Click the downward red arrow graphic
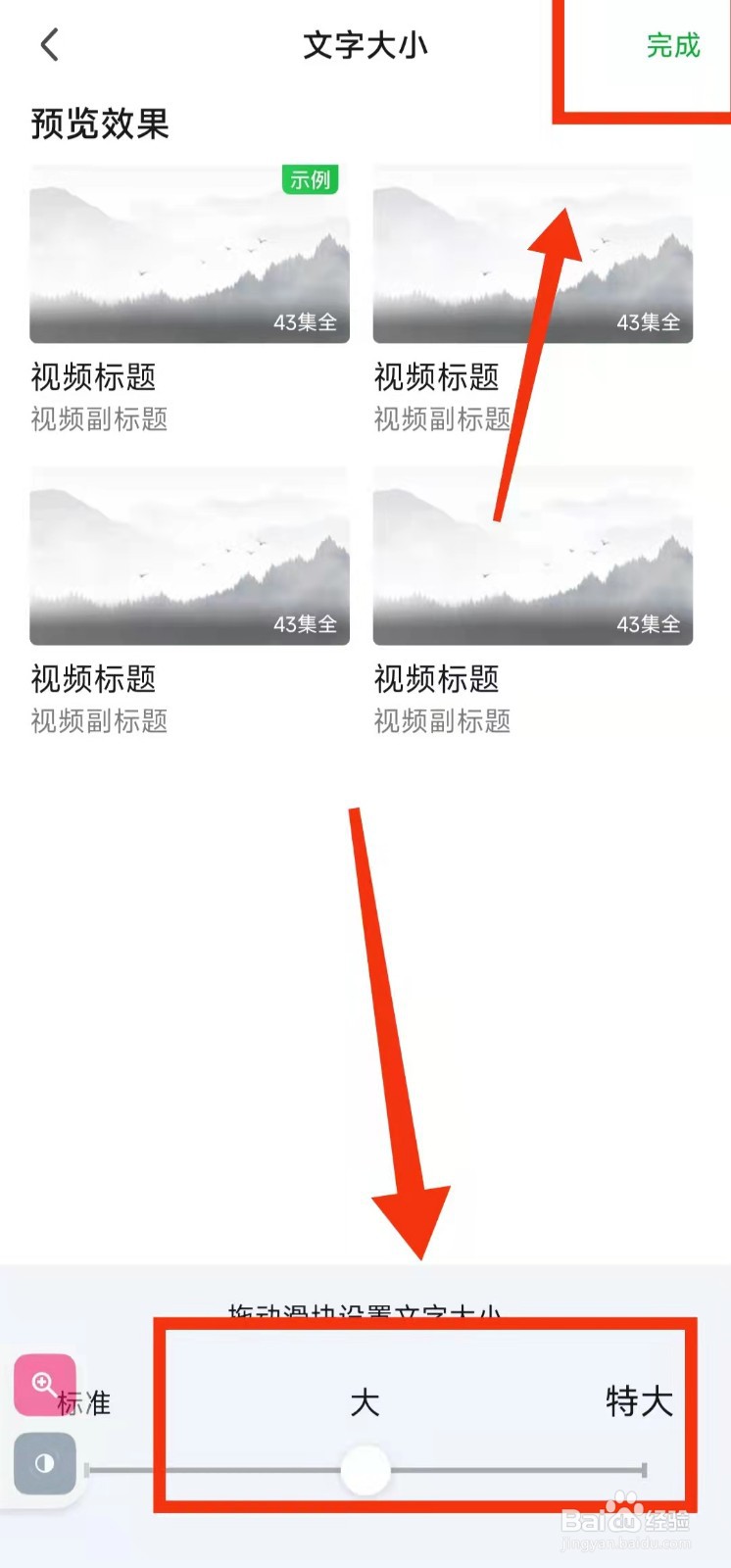Viewport: 731px width, 1568px height. [392, 1029]
